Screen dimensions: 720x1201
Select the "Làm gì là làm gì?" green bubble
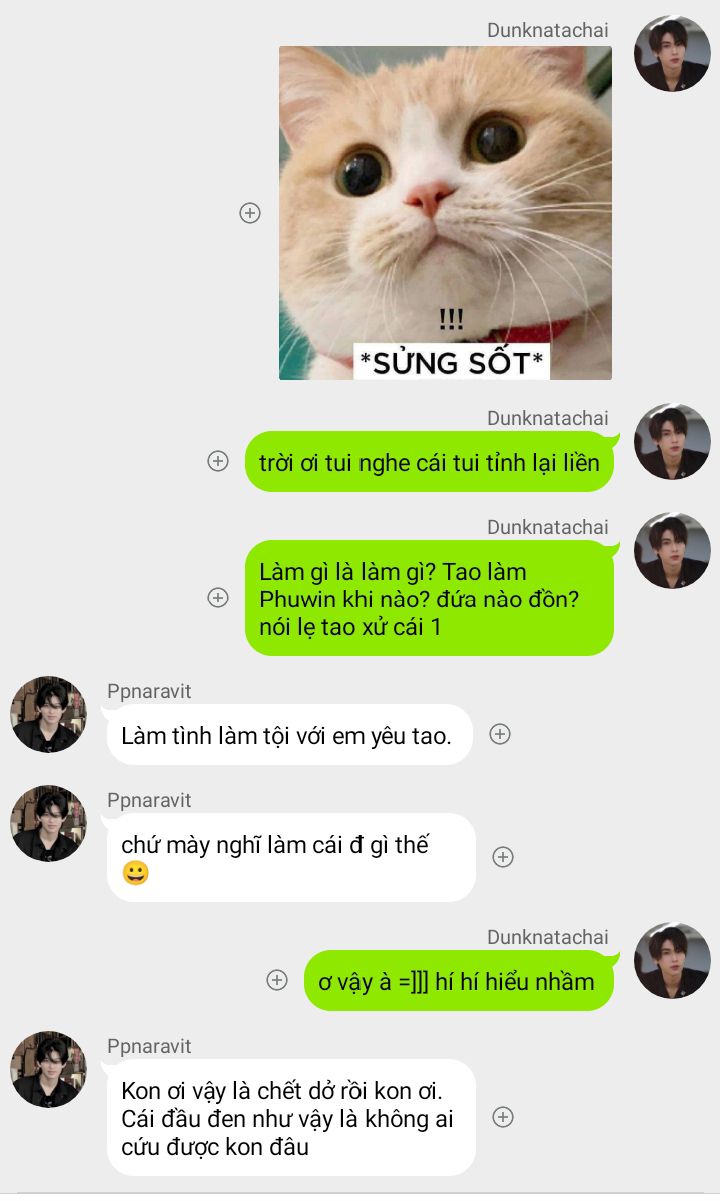pyautogui.click(x=428, y=598)
